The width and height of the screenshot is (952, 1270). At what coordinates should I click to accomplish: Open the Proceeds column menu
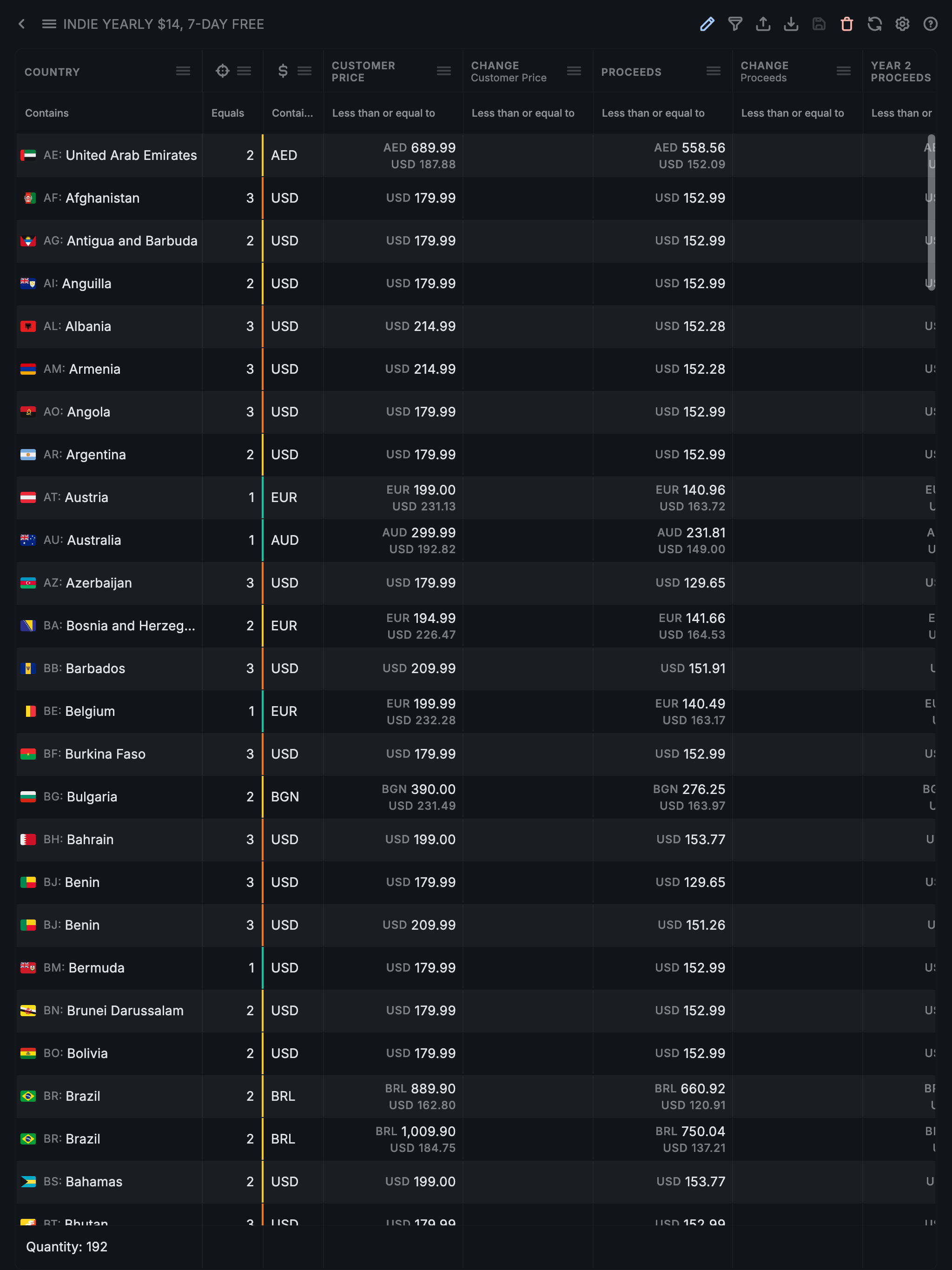click(714, 71)
